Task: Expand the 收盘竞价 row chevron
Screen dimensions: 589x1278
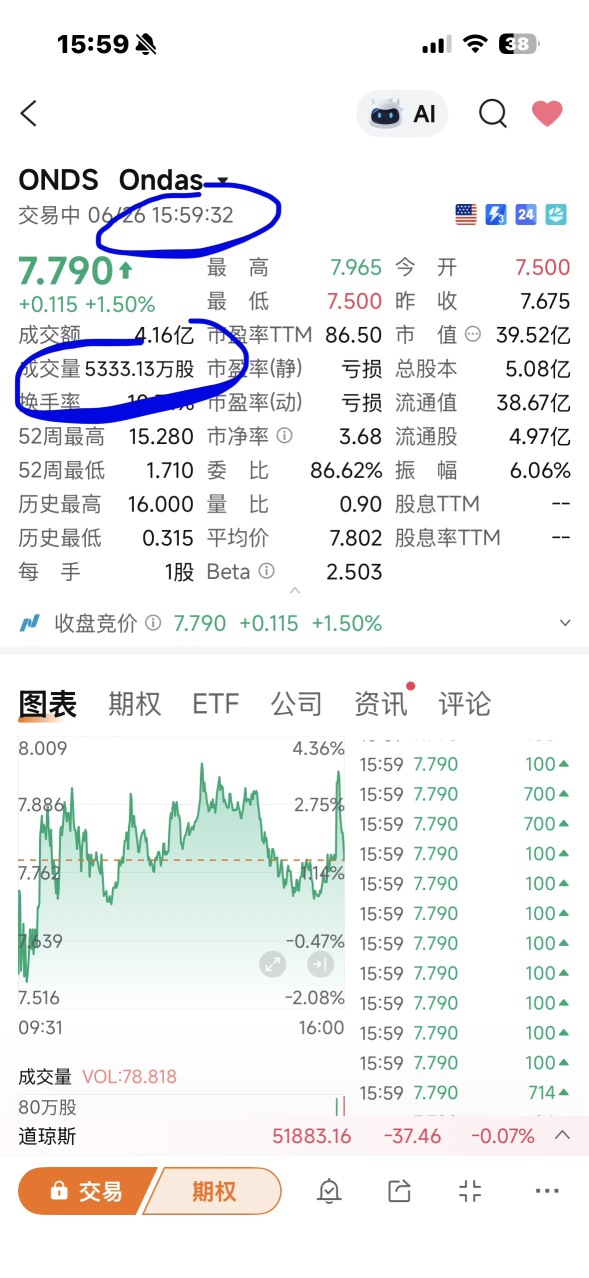Action: pyautogui.click(x=565, y=623)
